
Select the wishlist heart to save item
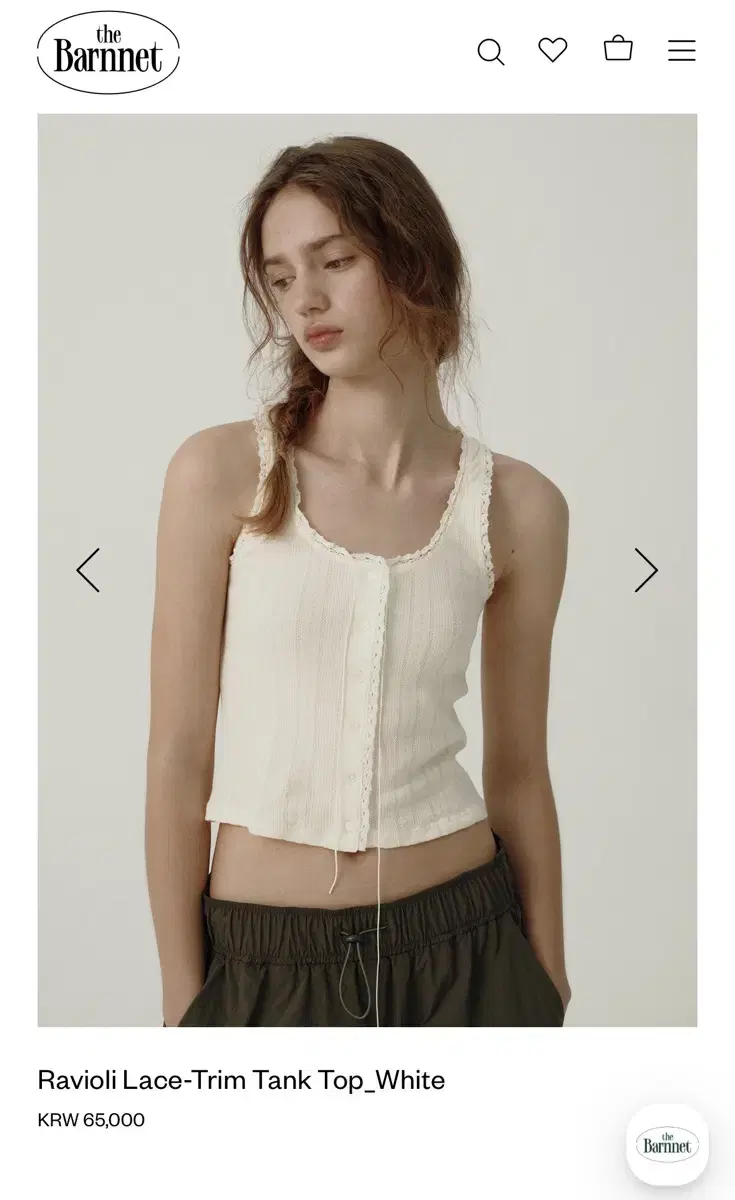point(554,51)
